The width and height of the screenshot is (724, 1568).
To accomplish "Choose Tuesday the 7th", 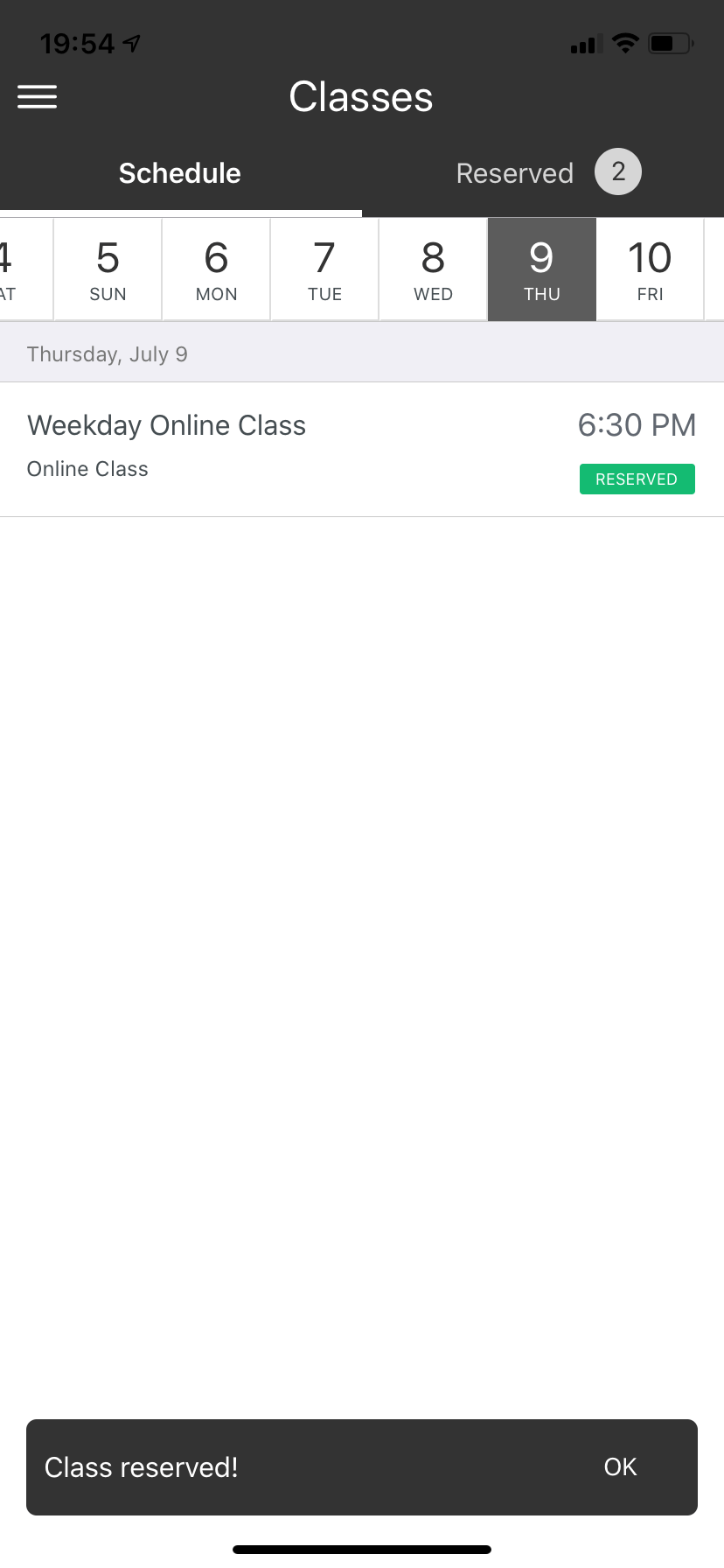I will point(324,269).
